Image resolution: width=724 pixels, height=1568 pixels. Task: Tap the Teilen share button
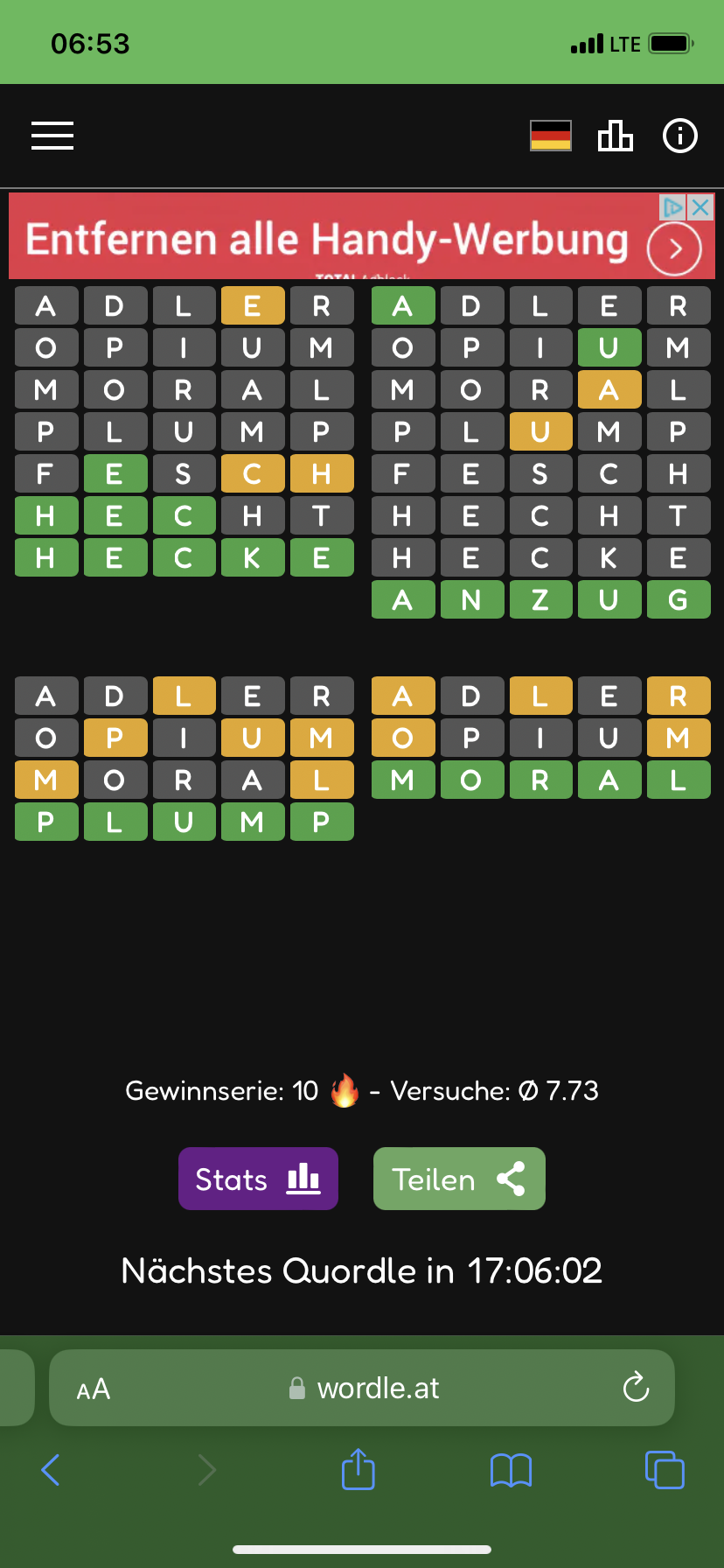(459, 1179)
